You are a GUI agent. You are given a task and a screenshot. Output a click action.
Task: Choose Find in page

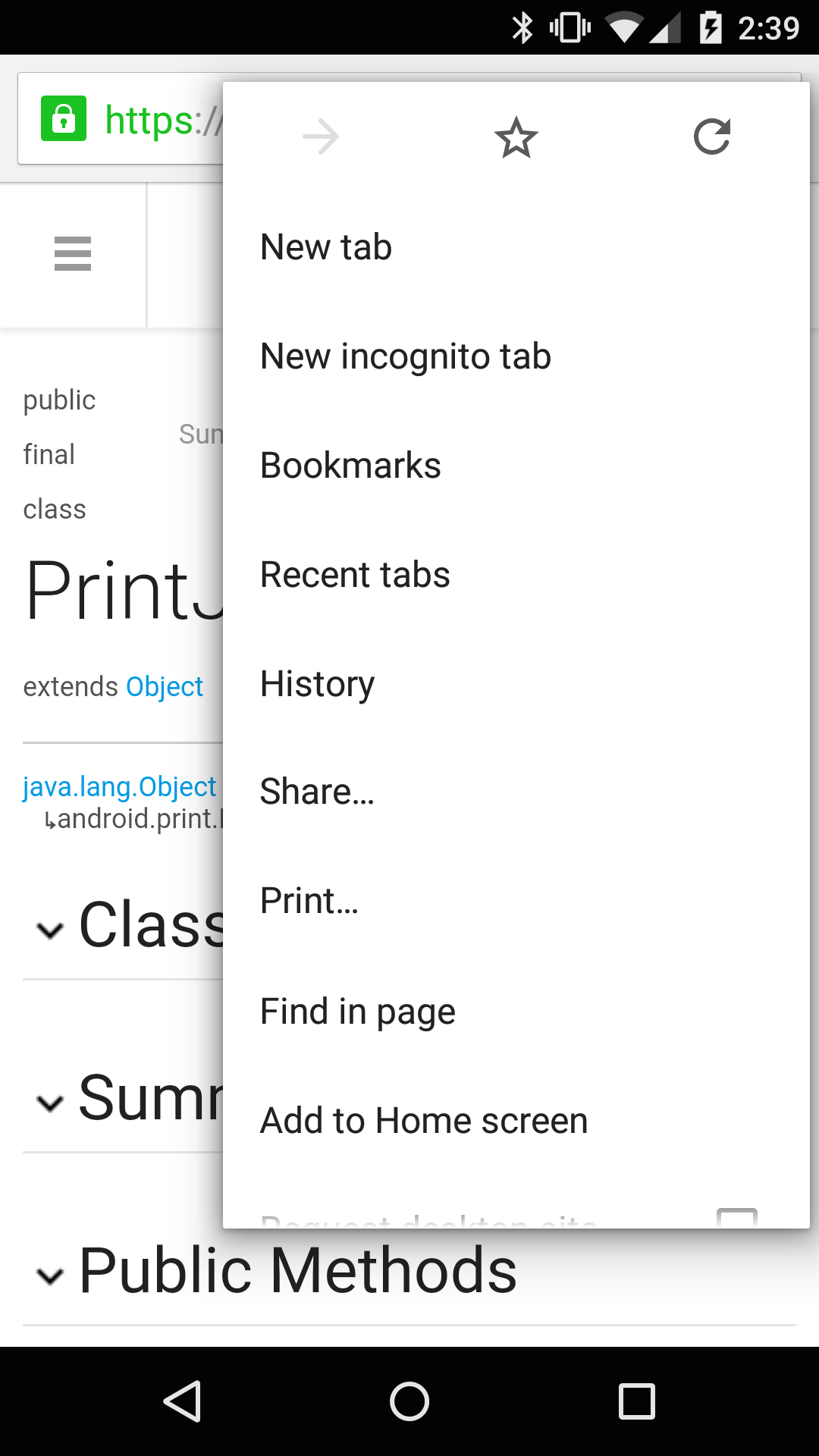tap(357, 1011)
